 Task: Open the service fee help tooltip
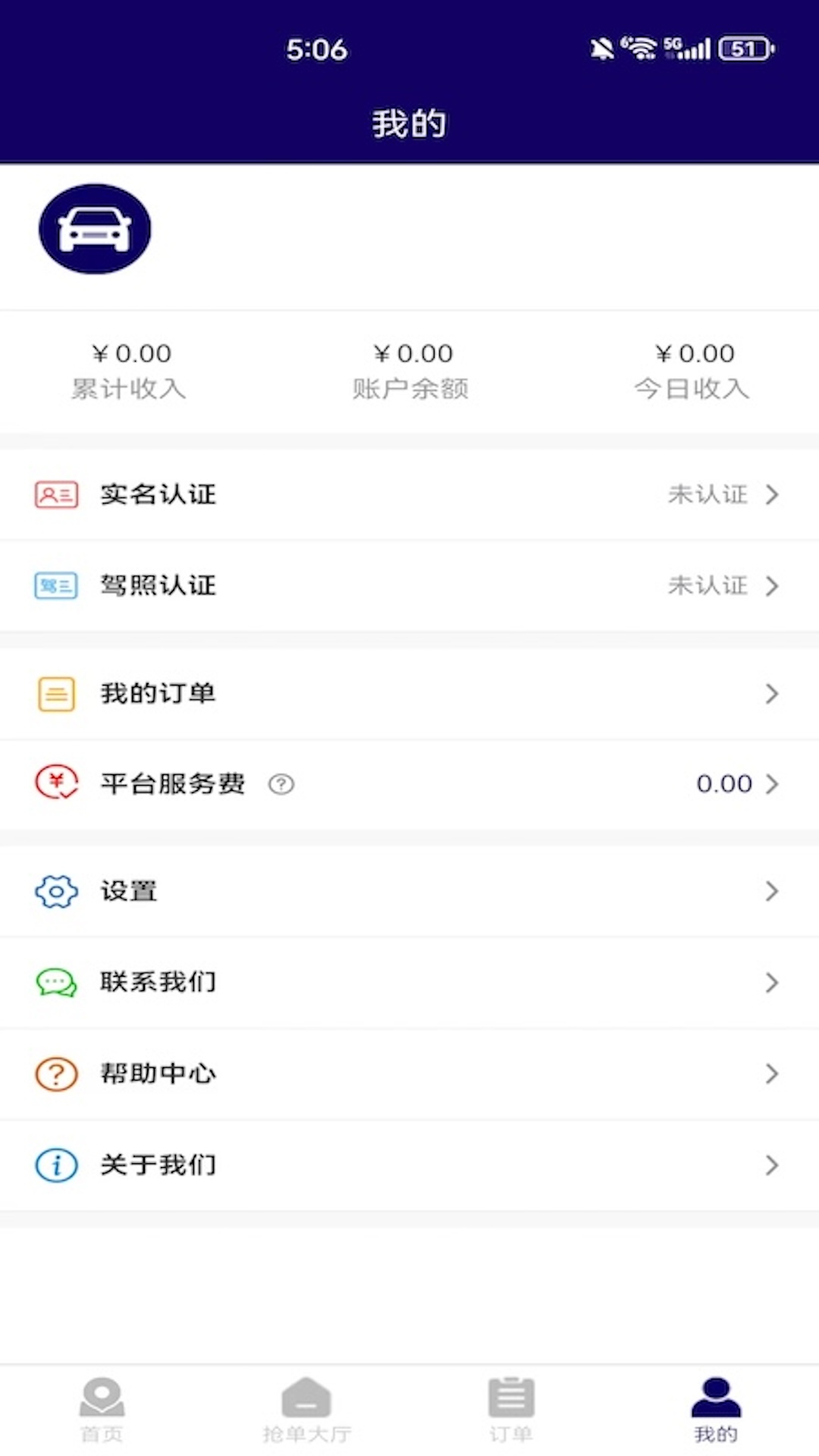(281, 784)
